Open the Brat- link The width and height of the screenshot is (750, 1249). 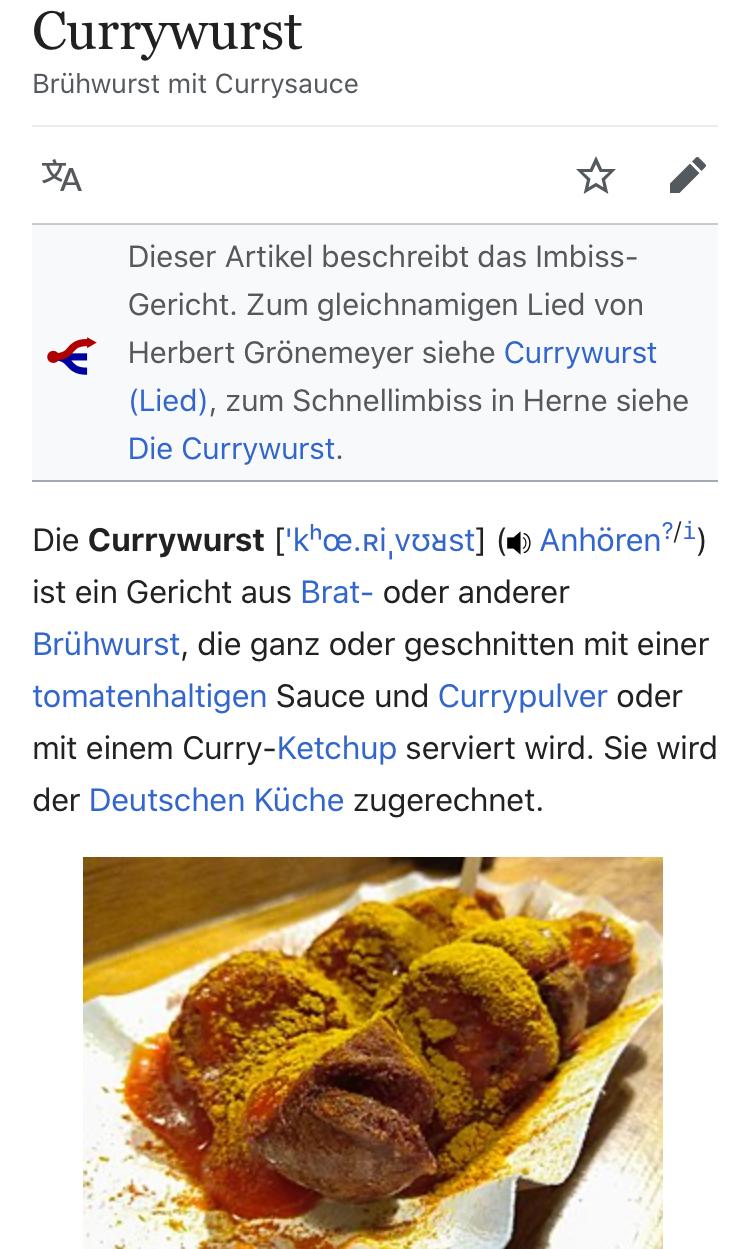coord(337,593)
